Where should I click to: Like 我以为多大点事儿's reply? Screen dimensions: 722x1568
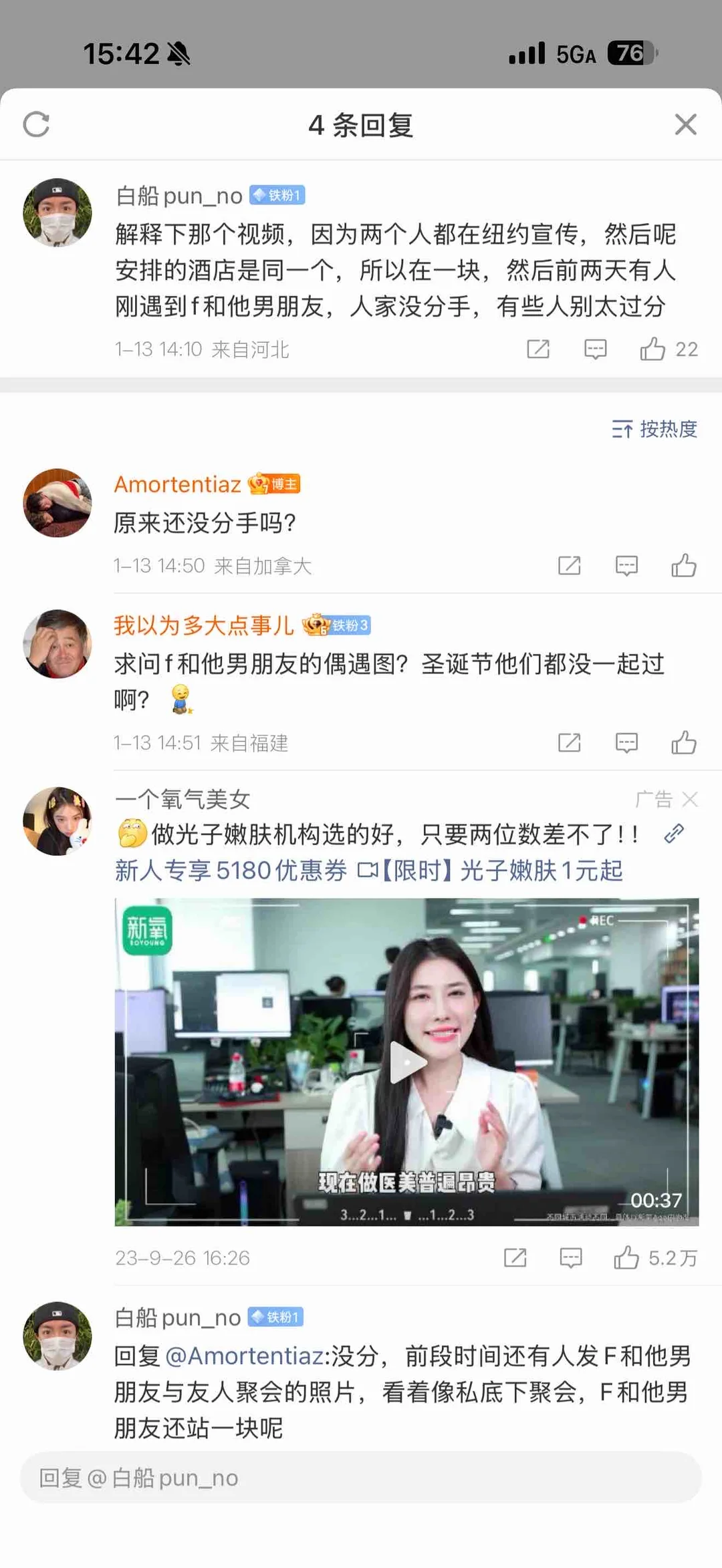point(684,742)
